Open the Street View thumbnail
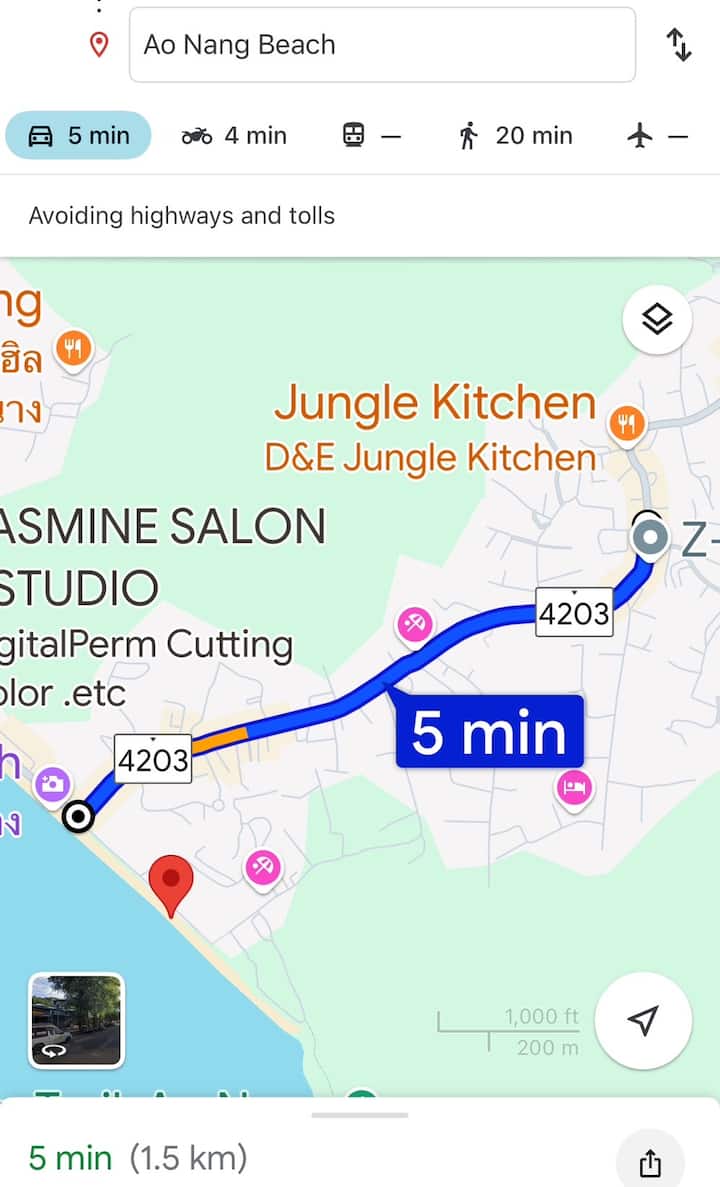Screen dimensions: 720x1187 (x=77, y=1020)
